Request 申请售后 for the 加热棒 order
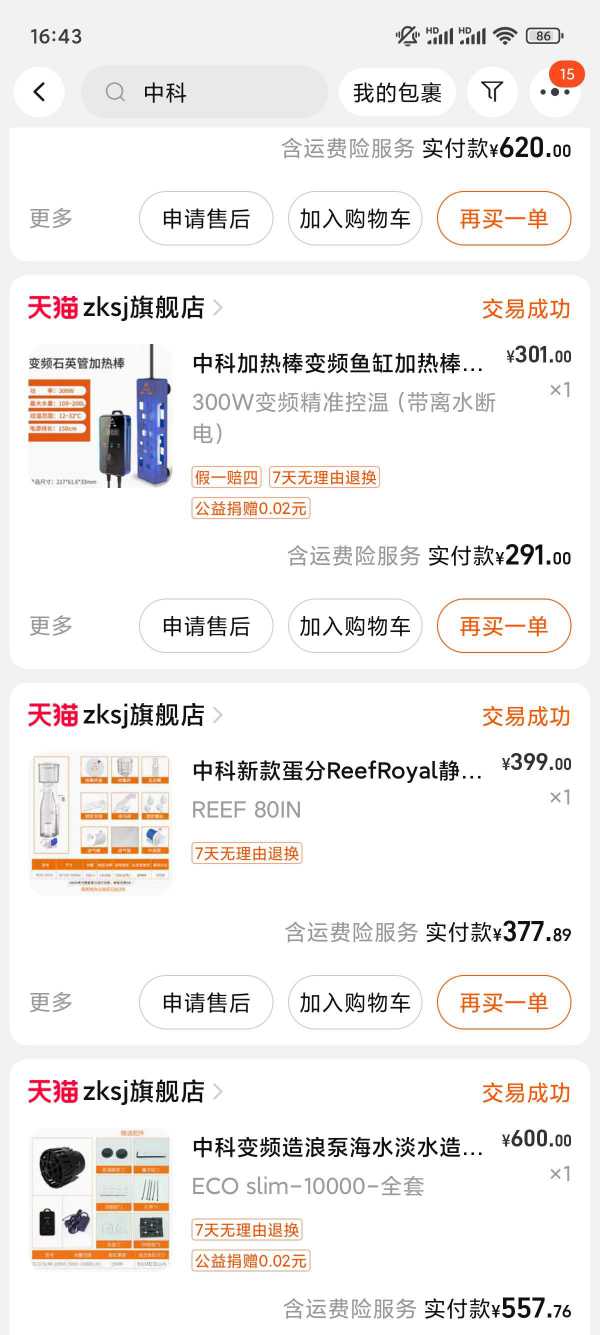600x1335 pixels. click(x=206, y=626)
